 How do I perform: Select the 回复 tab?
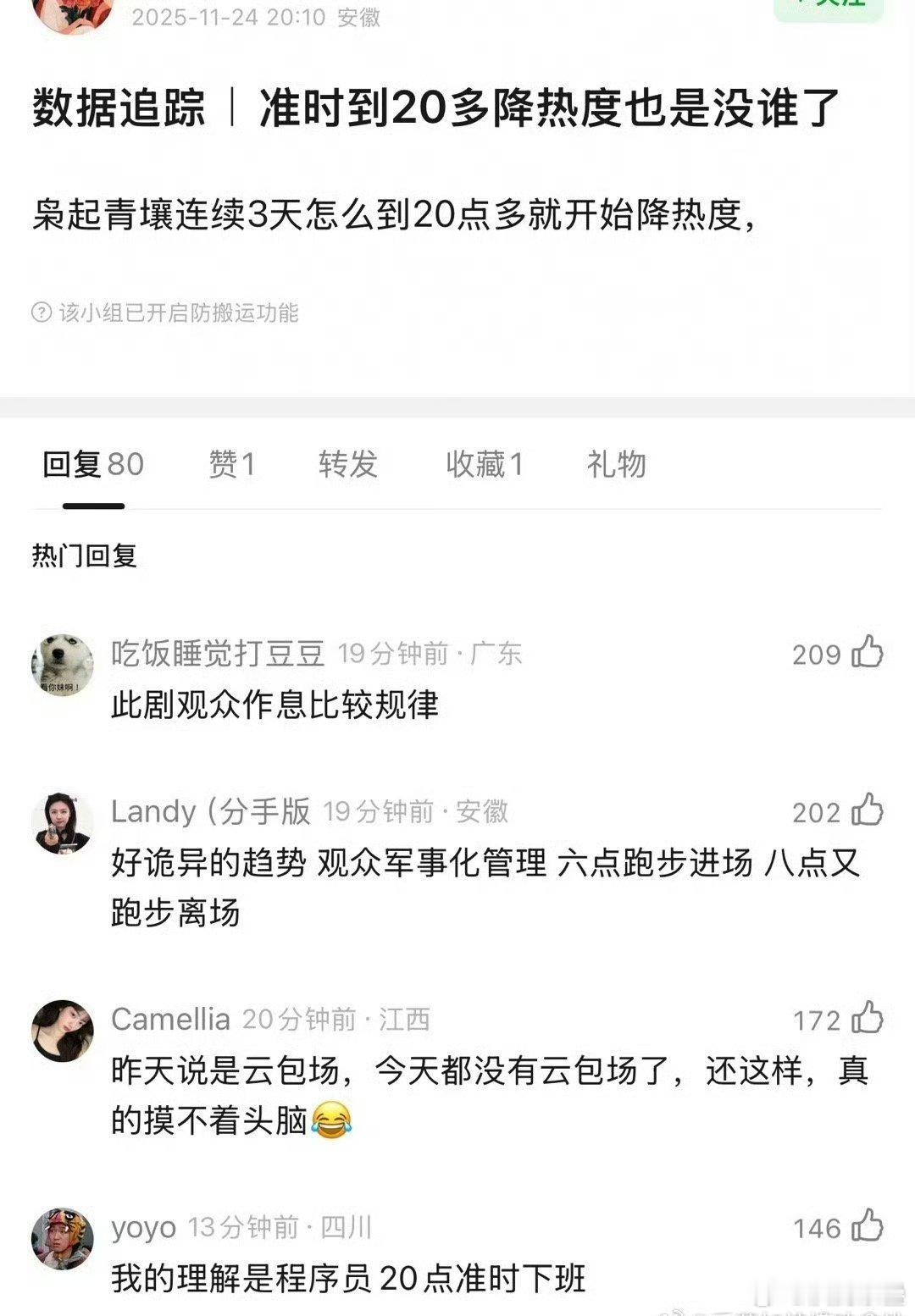point(93,465)
